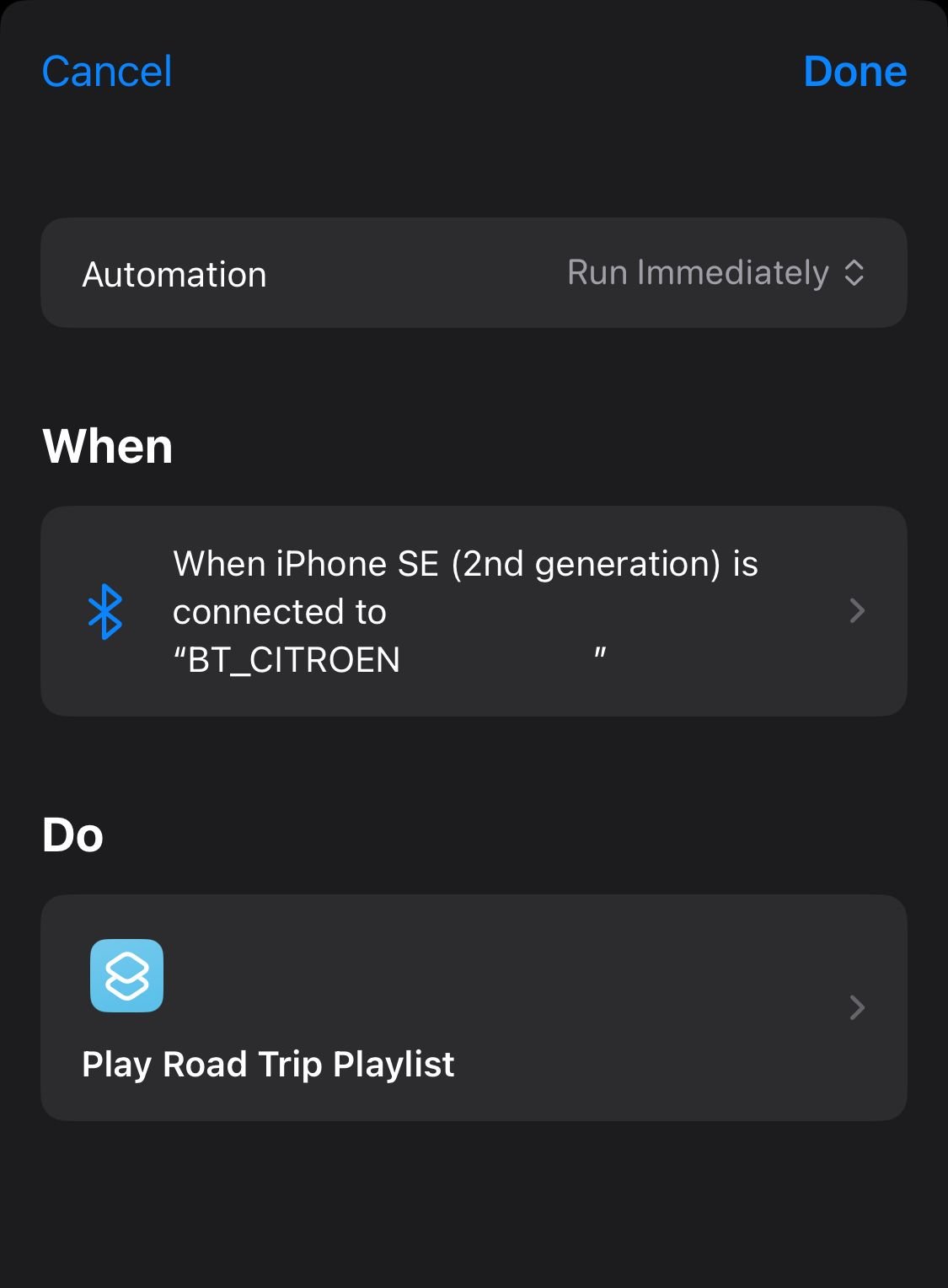Tap Cancel to discard changes
The width and height of the screenshot is (948, 1288).
[106, 71]
